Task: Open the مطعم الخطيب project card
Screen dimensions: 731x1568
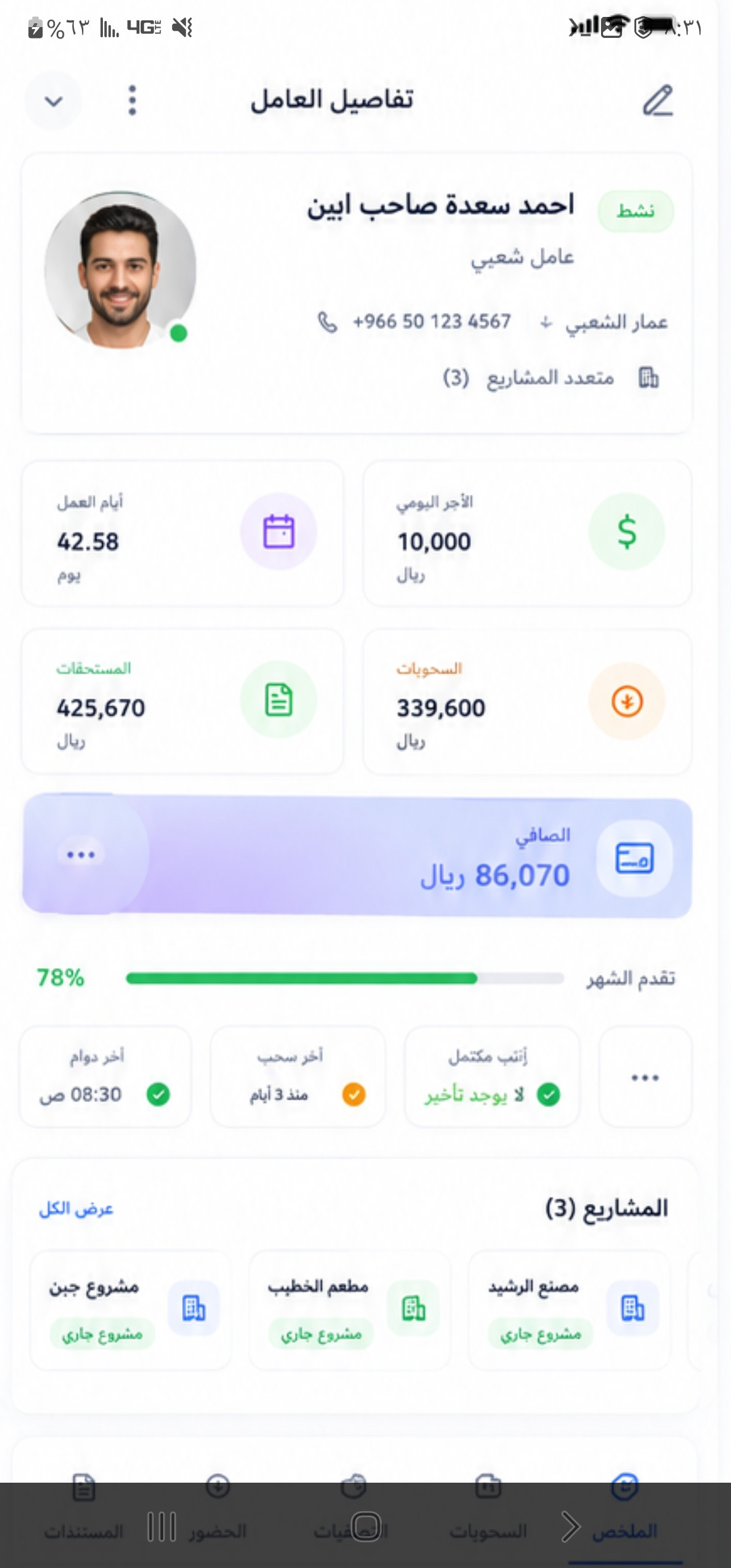Action: [349, 1310]
